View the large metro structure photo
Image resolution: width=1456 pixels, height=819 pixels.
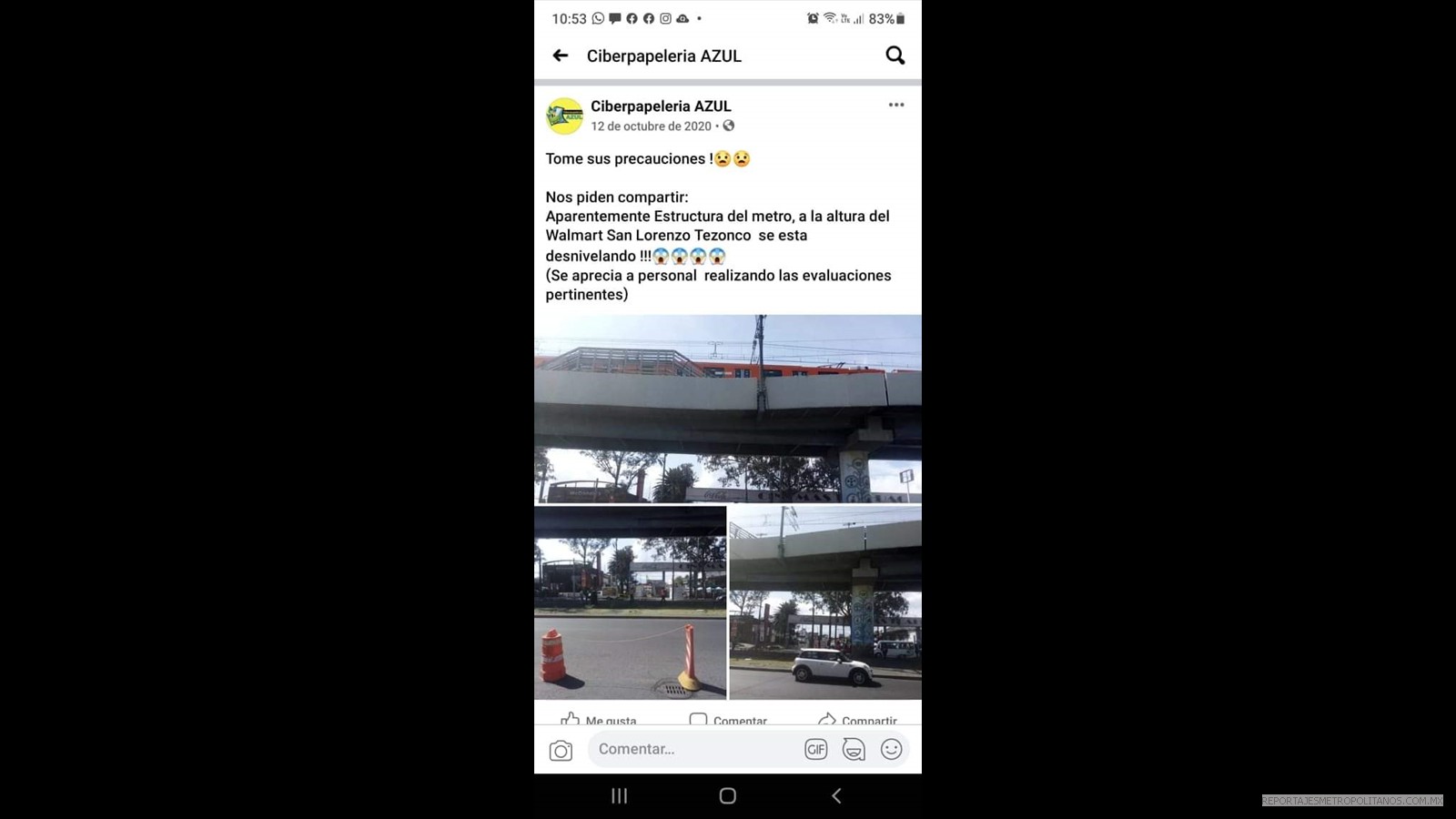[727, 409]
